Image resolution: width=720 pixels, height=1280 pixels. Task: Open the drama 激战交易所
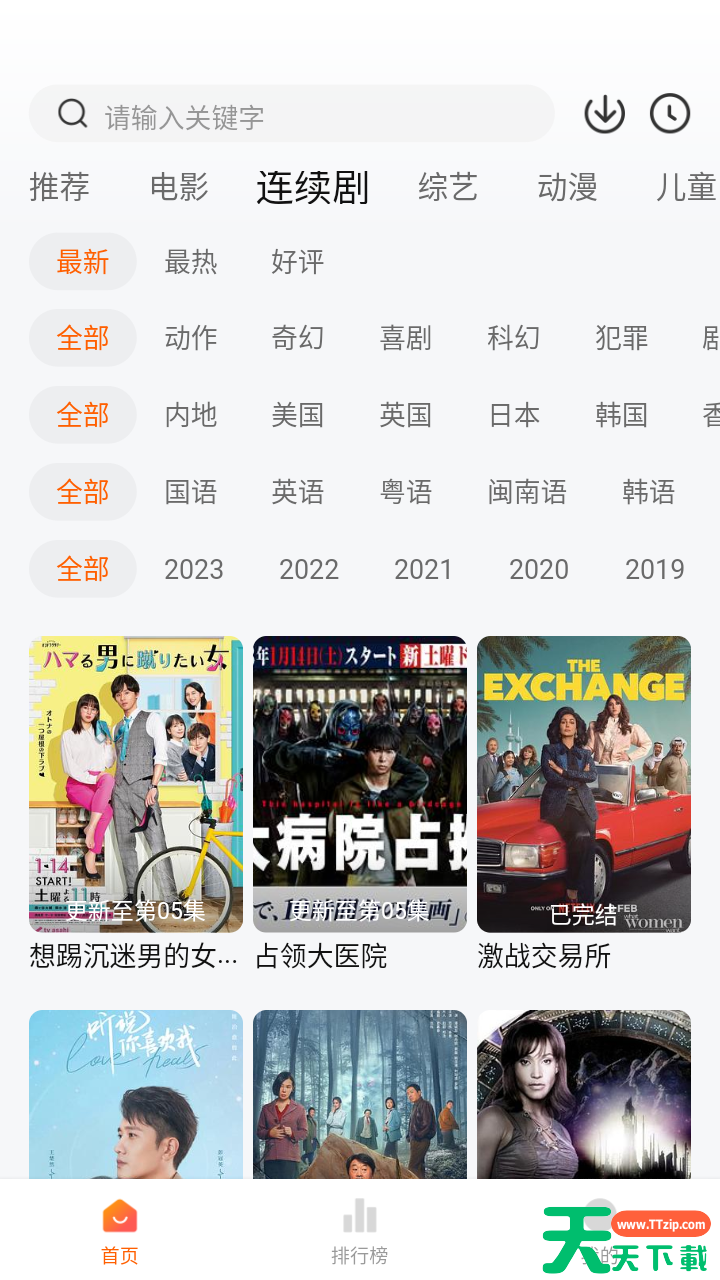583,785
